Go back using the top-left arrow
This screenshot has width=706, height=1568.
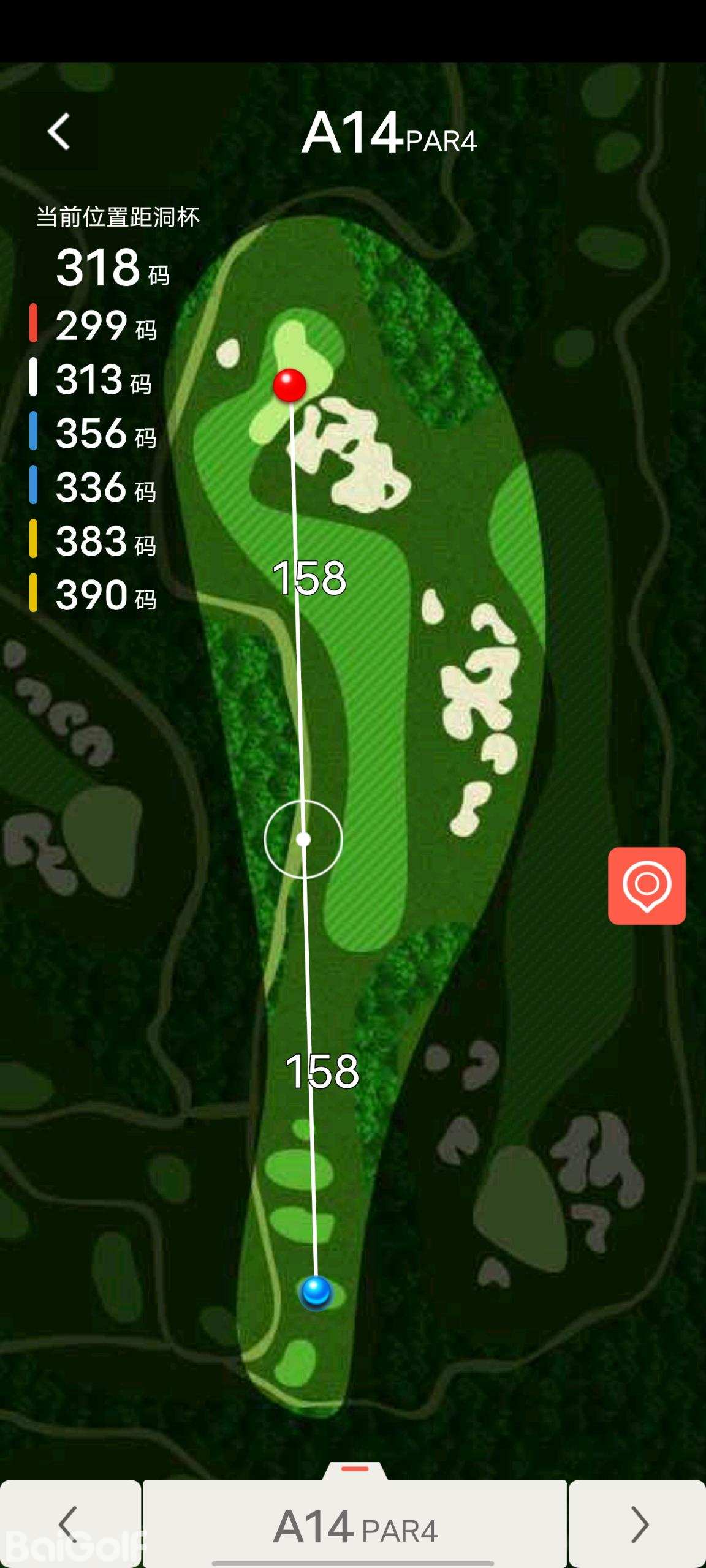[59, 132]
